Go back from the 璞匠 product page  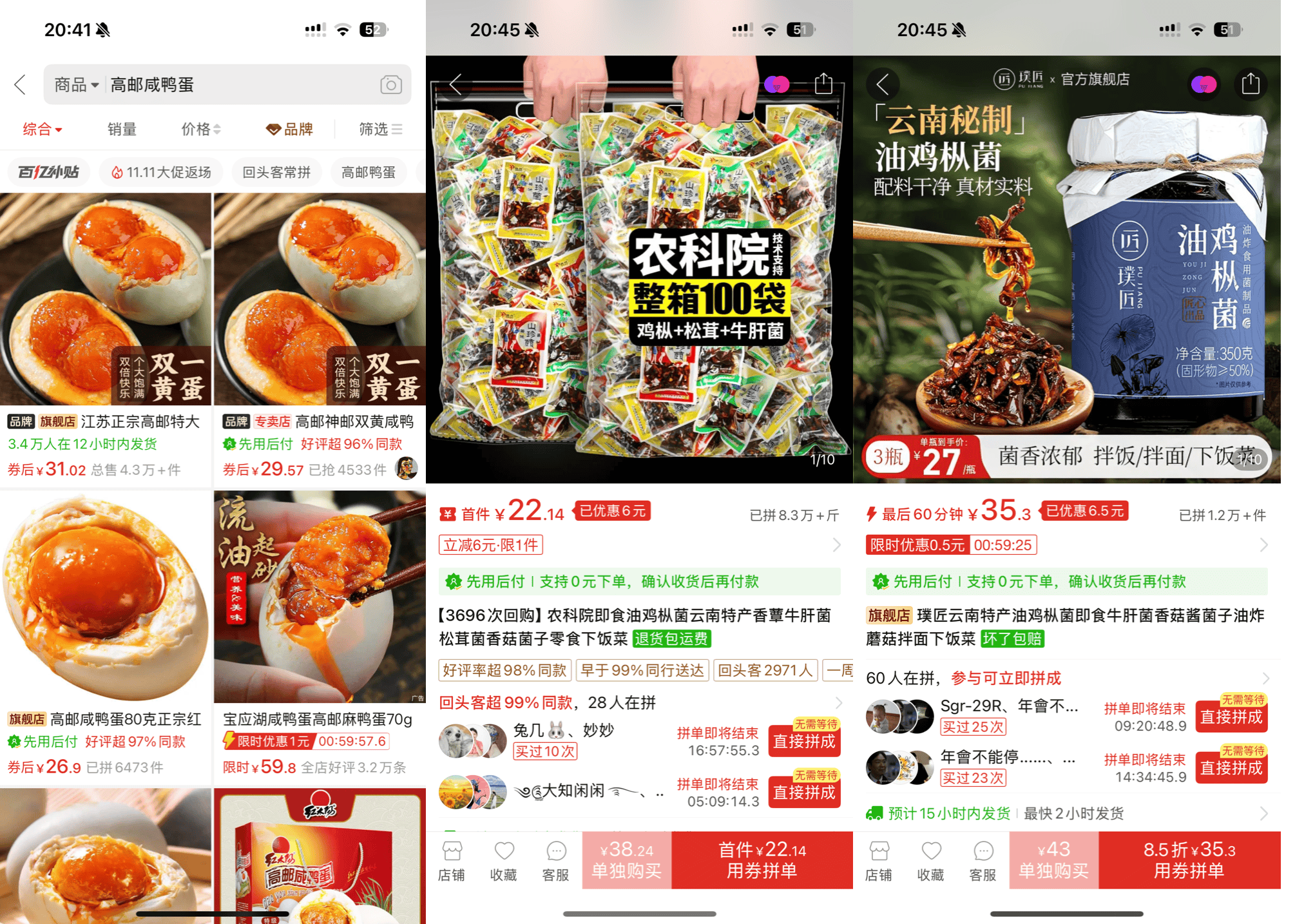point(883,84)
